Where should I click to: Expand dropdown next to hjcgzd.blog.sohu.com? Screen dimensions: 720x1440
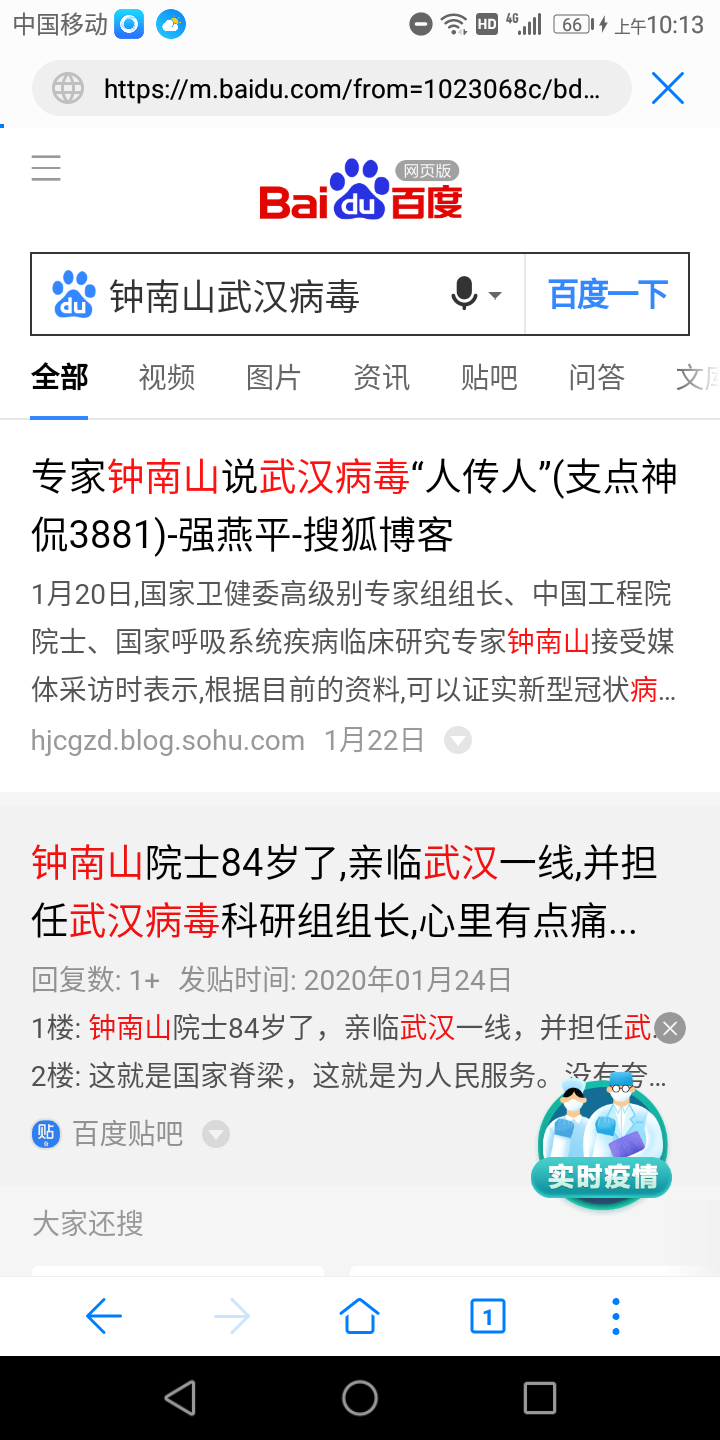point(457,741)
